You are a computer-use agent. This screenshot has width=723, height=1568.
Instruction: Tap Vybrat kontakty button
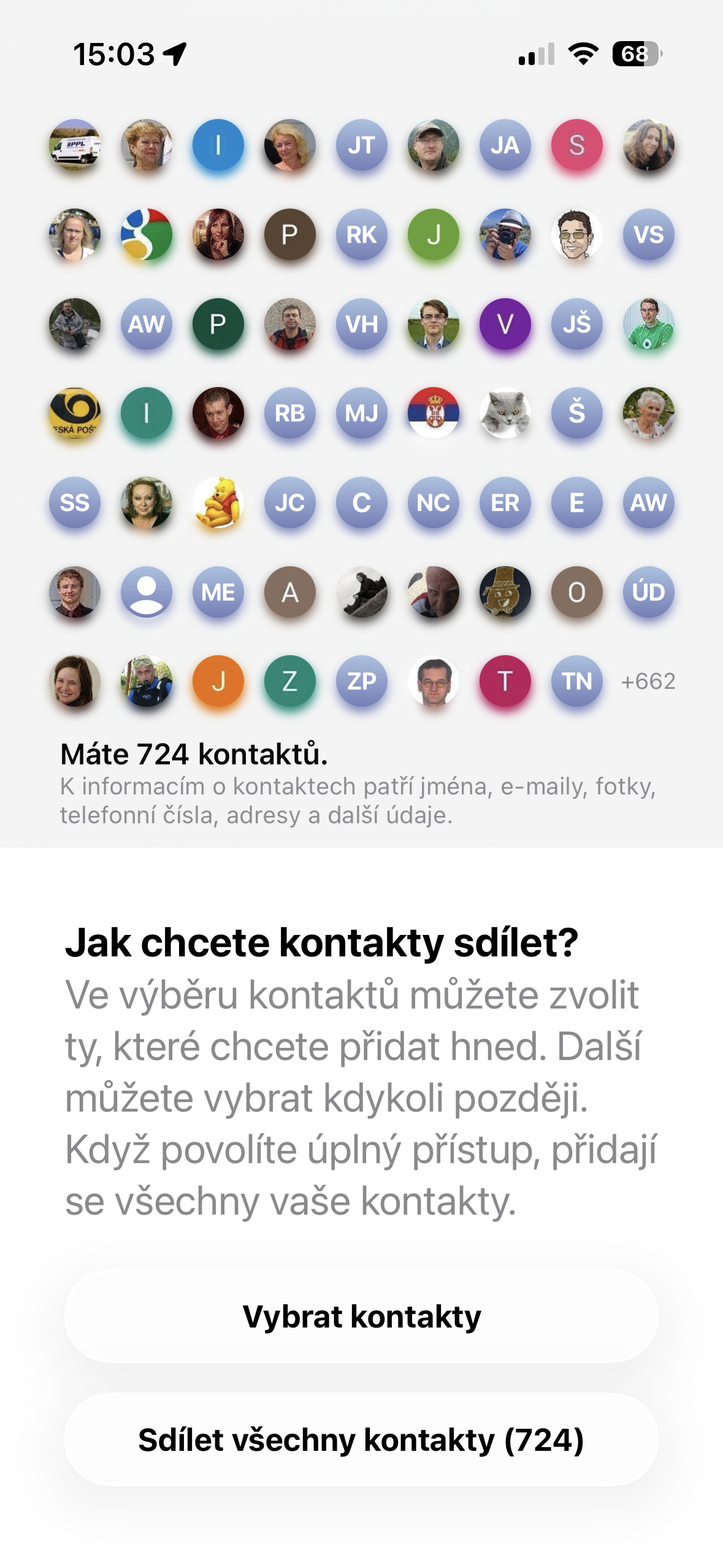[361, 1316]
